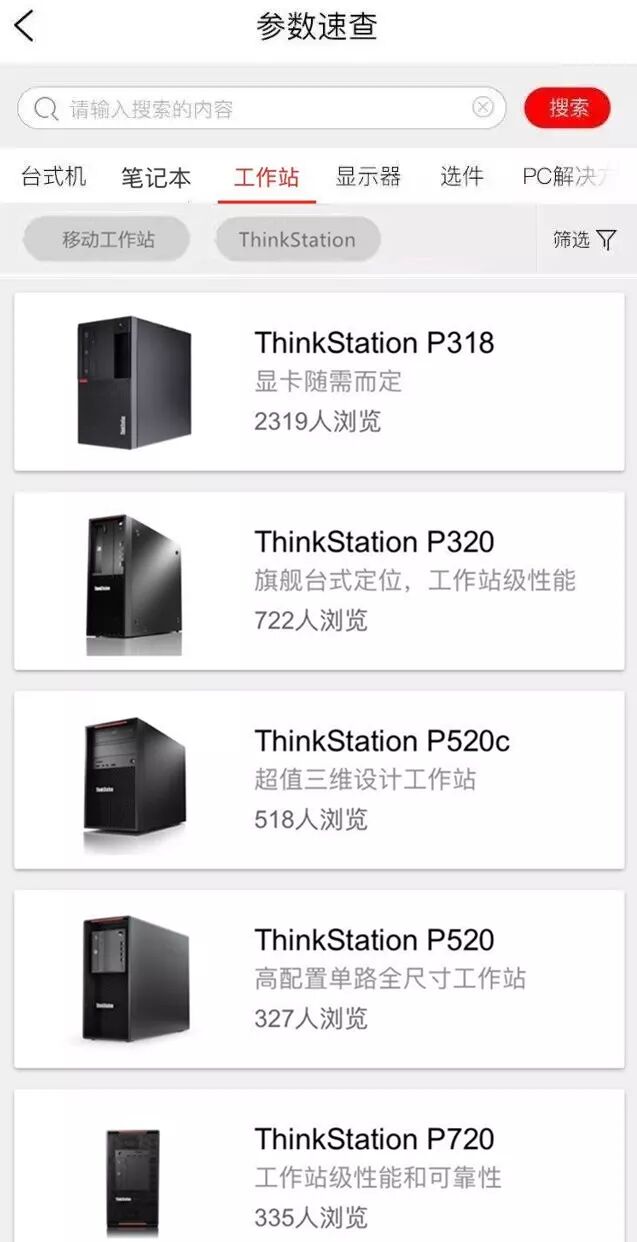637x1242 pixels.
Task: Switch to the 选件 tab
Action: [x=461, y=177]
